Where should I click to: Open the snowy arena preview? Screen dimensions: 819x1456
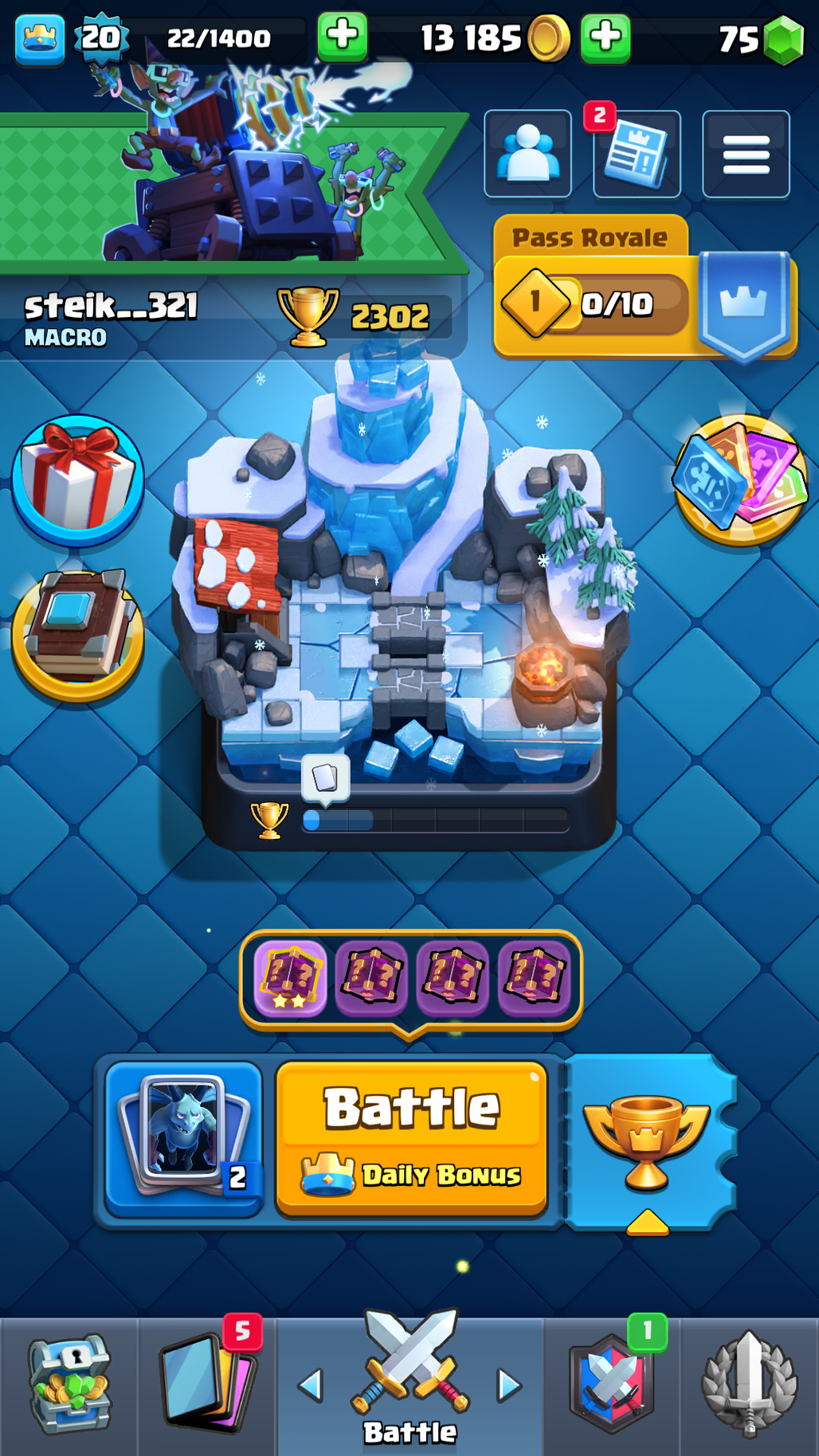408,589
